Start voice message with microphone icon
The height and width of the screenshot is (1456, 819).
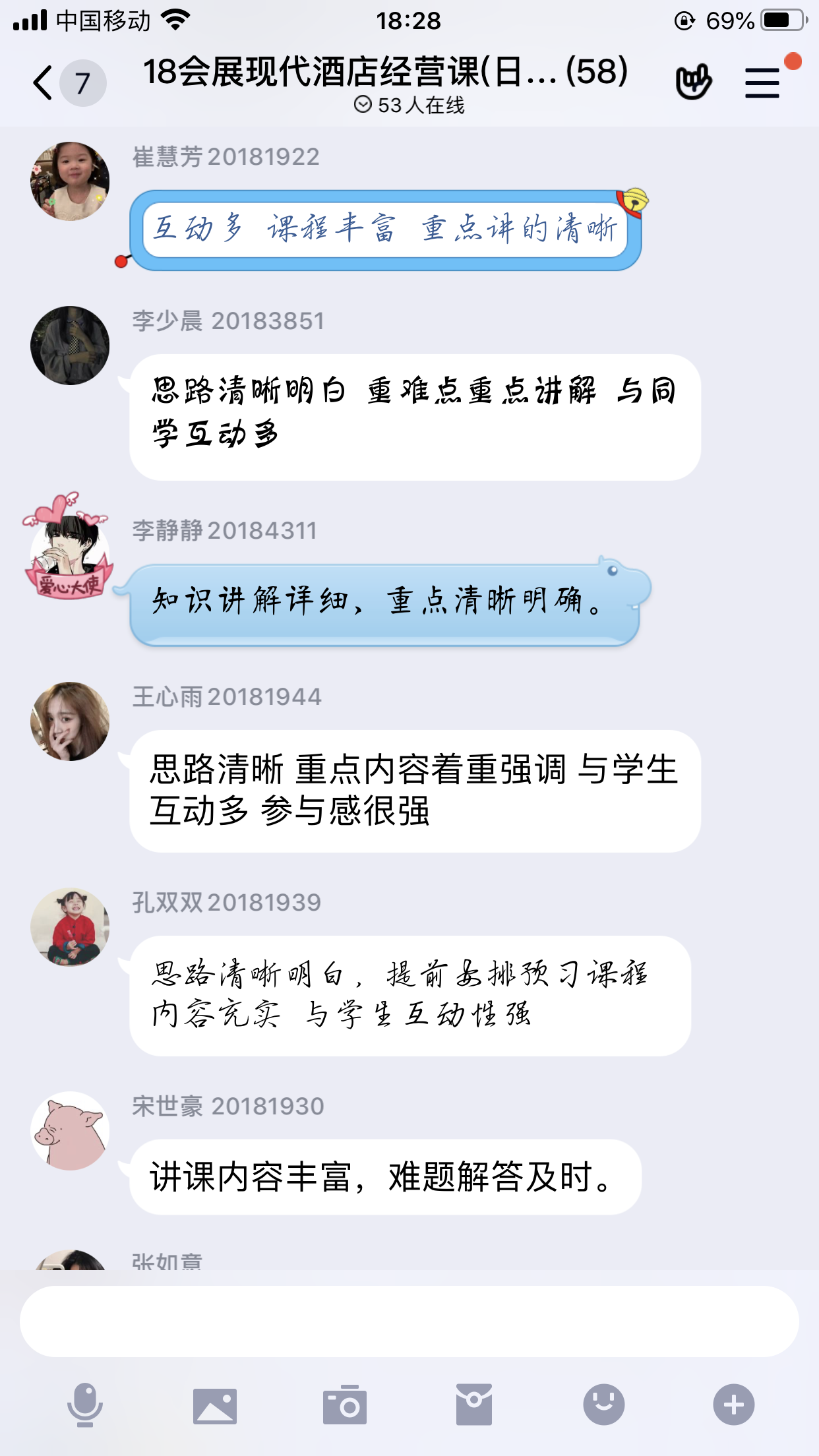coord(85,1405)
